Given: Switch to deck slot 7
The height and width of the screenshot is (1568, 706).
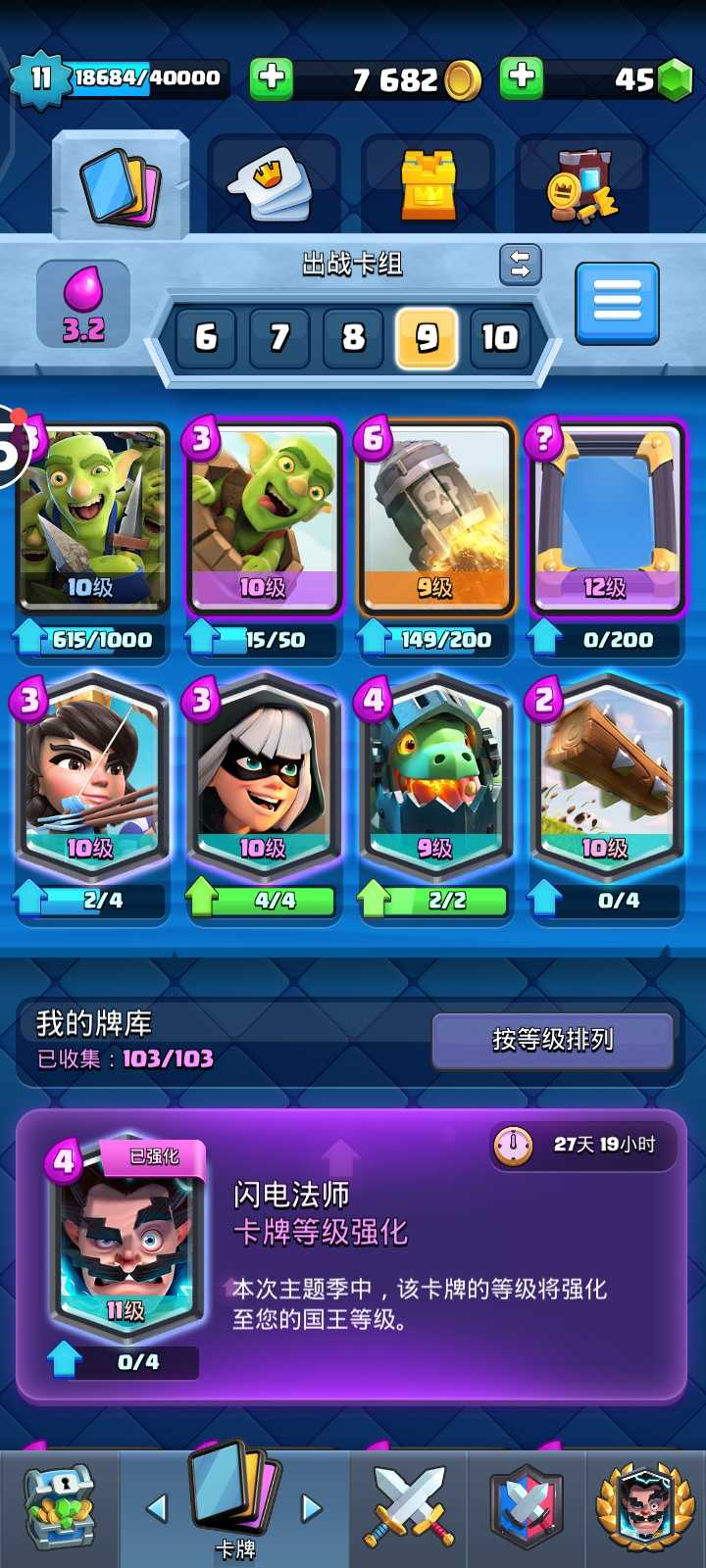Looking at the screenshot, I should point(279,338).
